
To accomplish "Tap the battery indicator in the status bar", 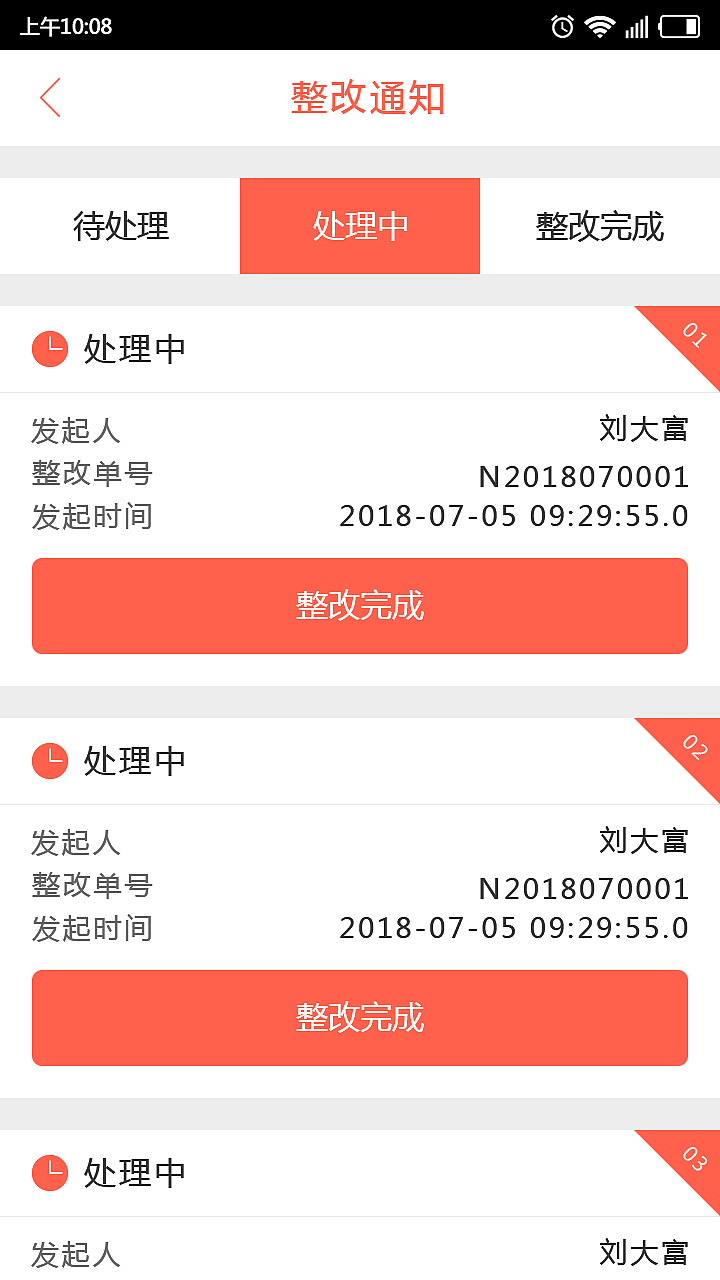I will [682, 25].
